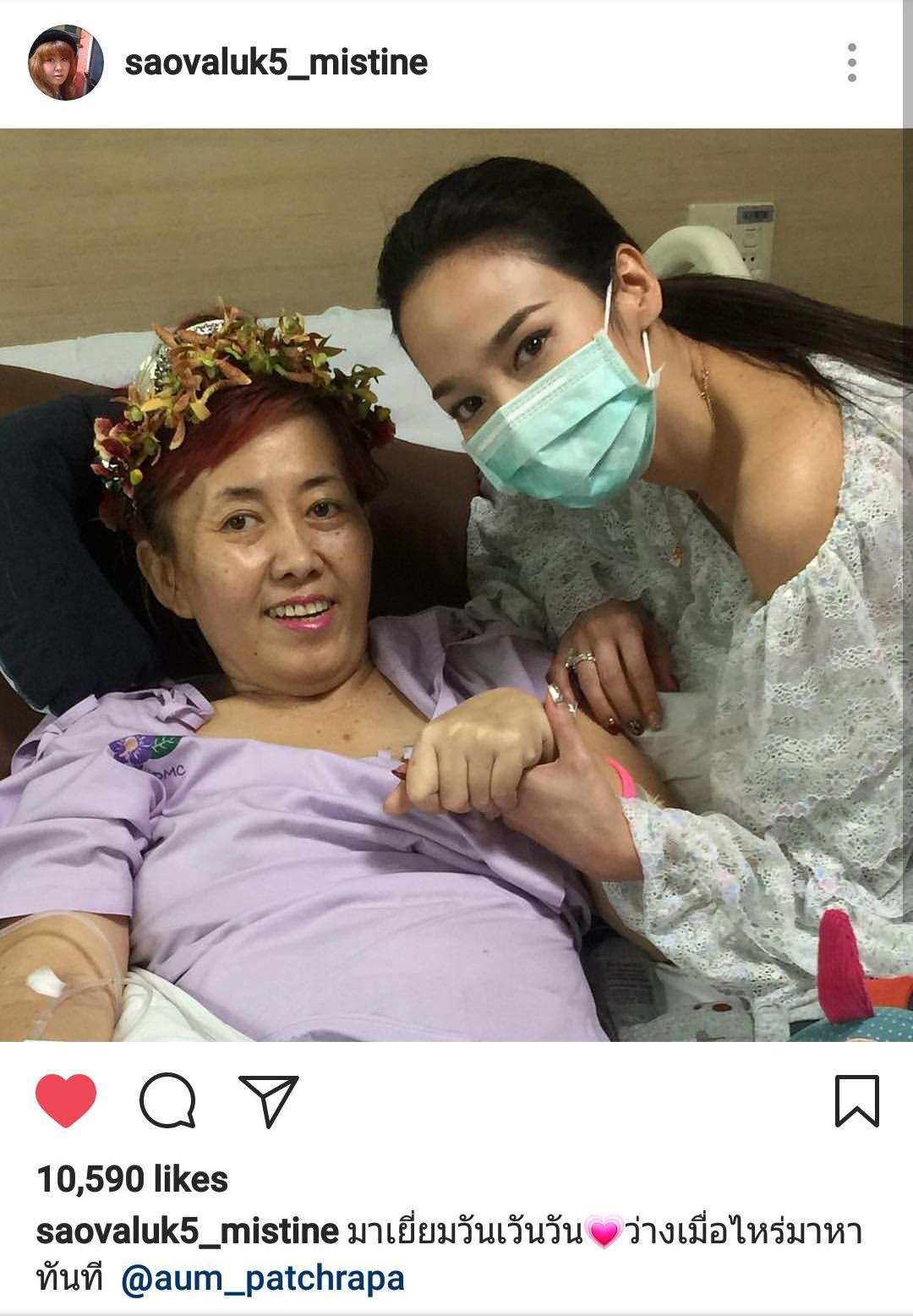Open the tagged @aum_patchrapa profile

[263, 1278]
